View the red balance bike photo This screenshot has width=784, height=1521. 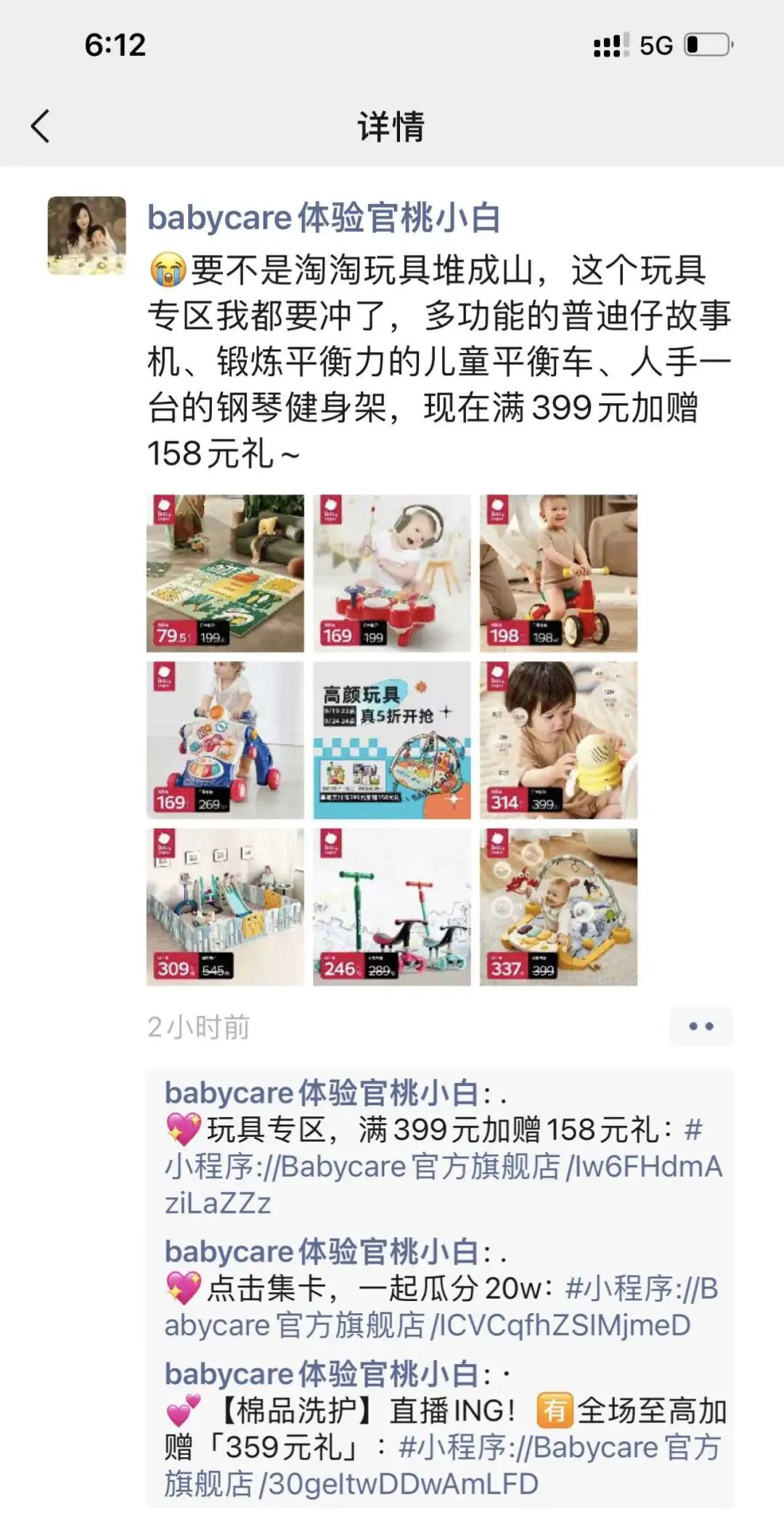tap(558, 573)
